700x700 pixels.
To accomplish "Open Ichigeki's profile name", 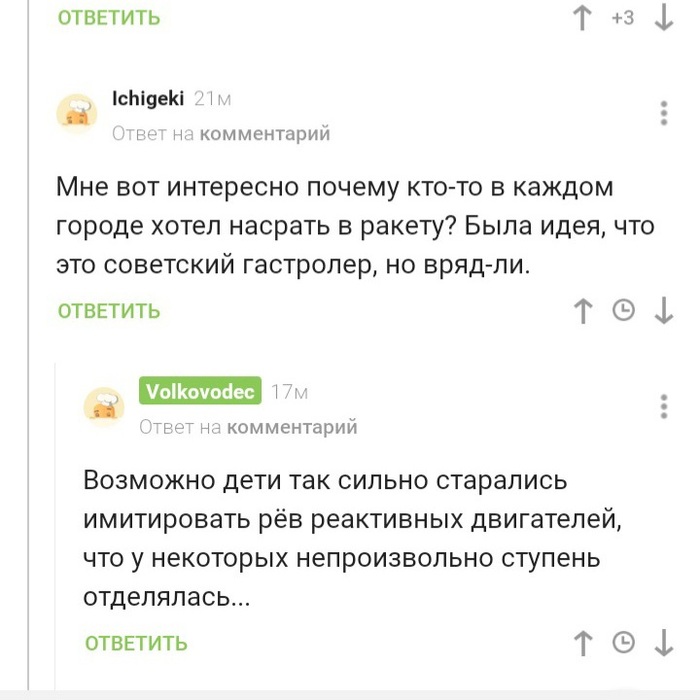I will tap(148, 99).
